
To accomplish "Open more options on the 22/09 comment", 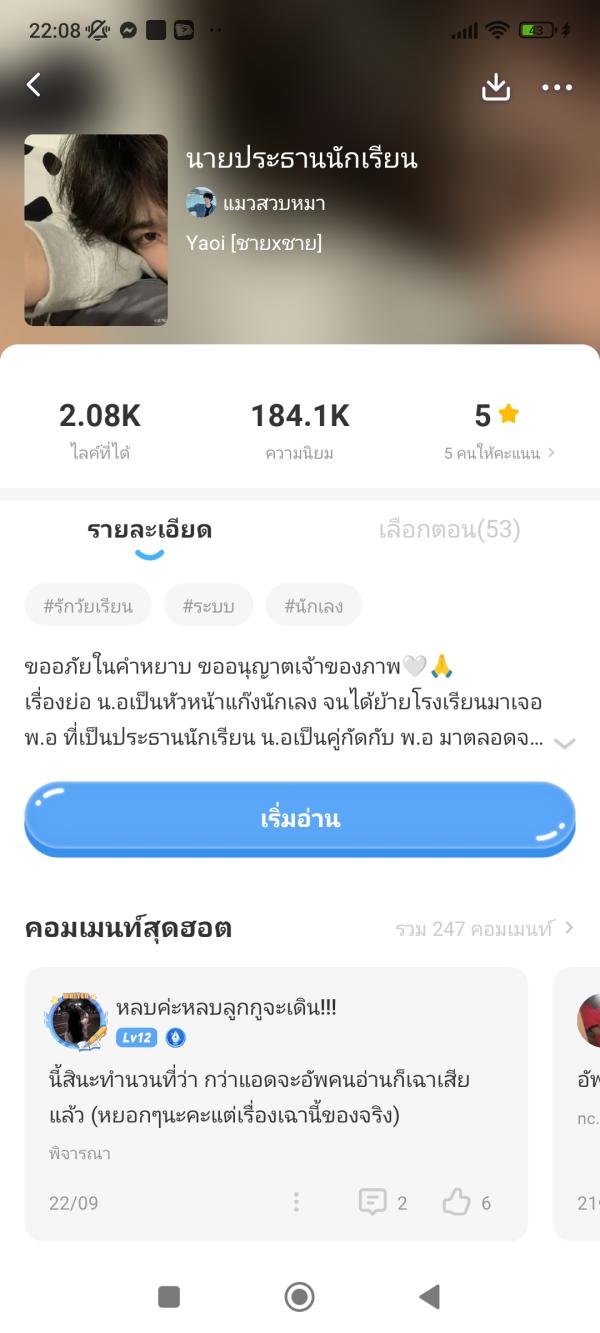I will (296, 1202).
